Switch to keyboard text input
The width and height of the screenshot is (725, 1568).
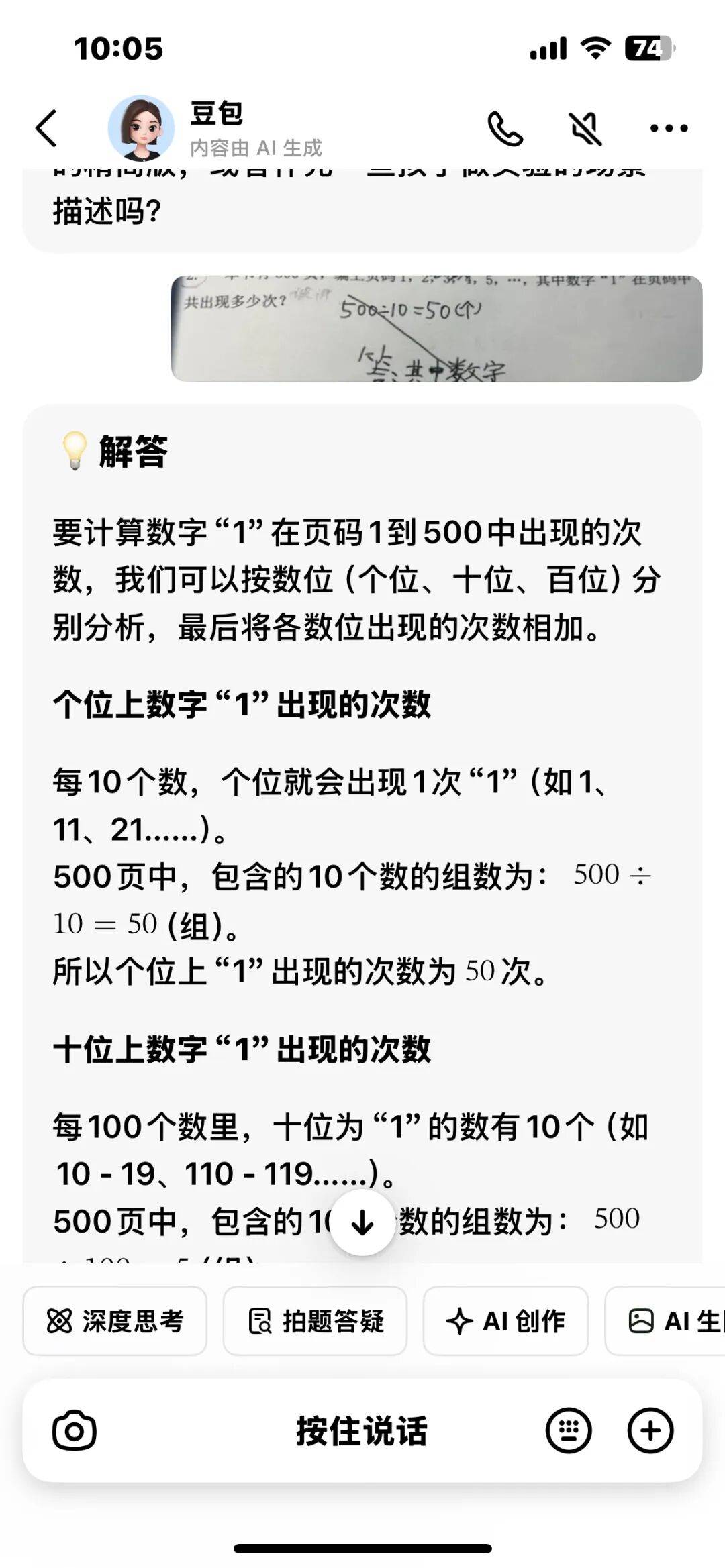tap(569, 1430)
